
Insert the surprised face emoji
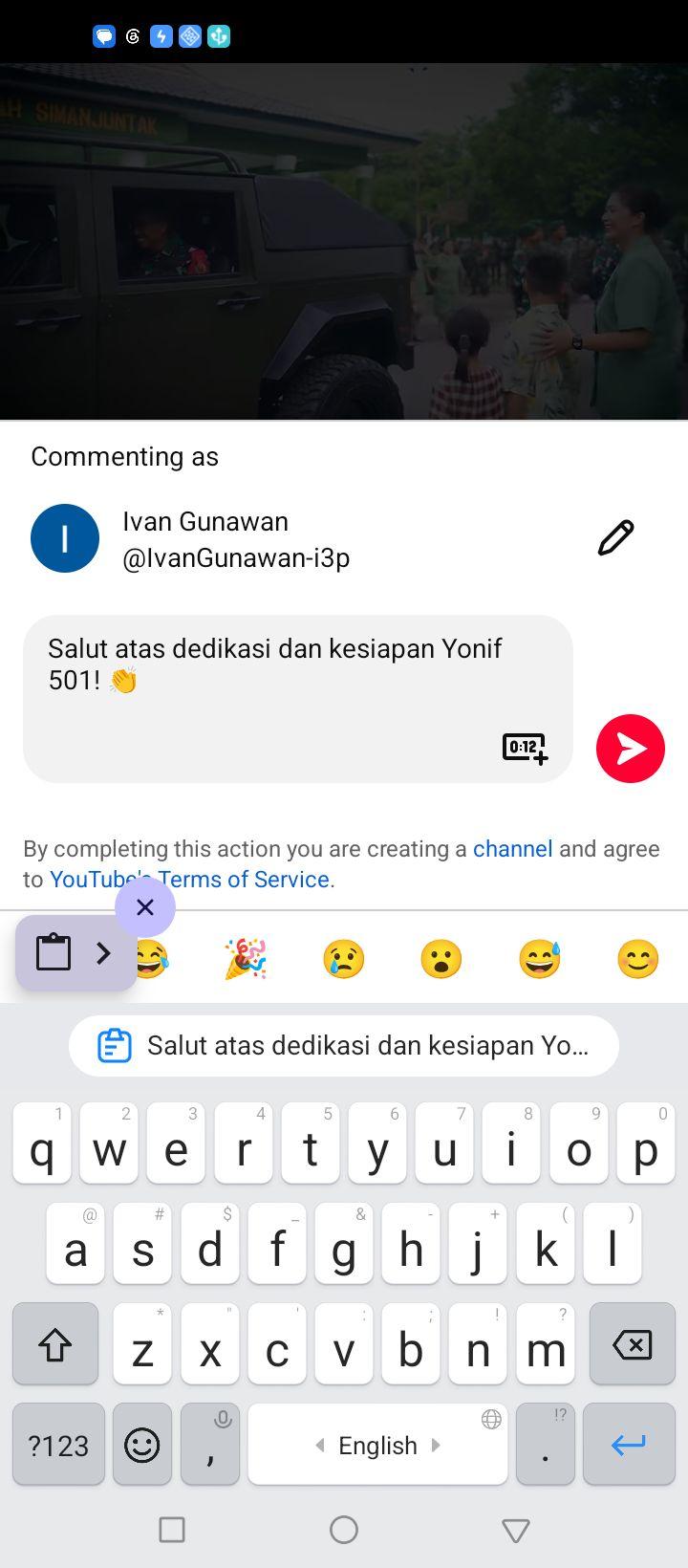441,959
